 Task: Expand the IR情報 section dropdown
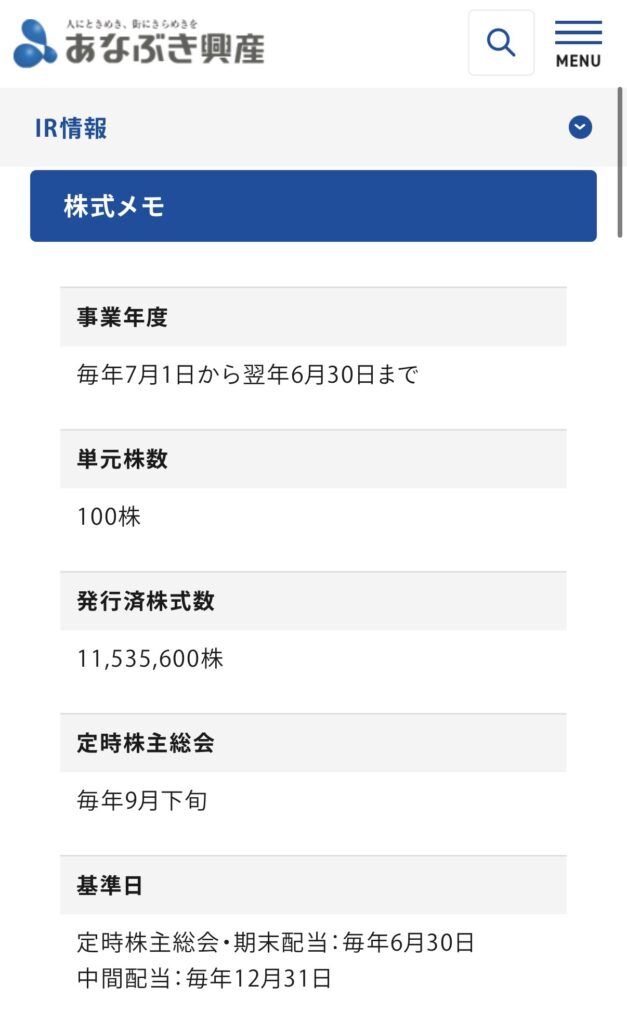580,127
